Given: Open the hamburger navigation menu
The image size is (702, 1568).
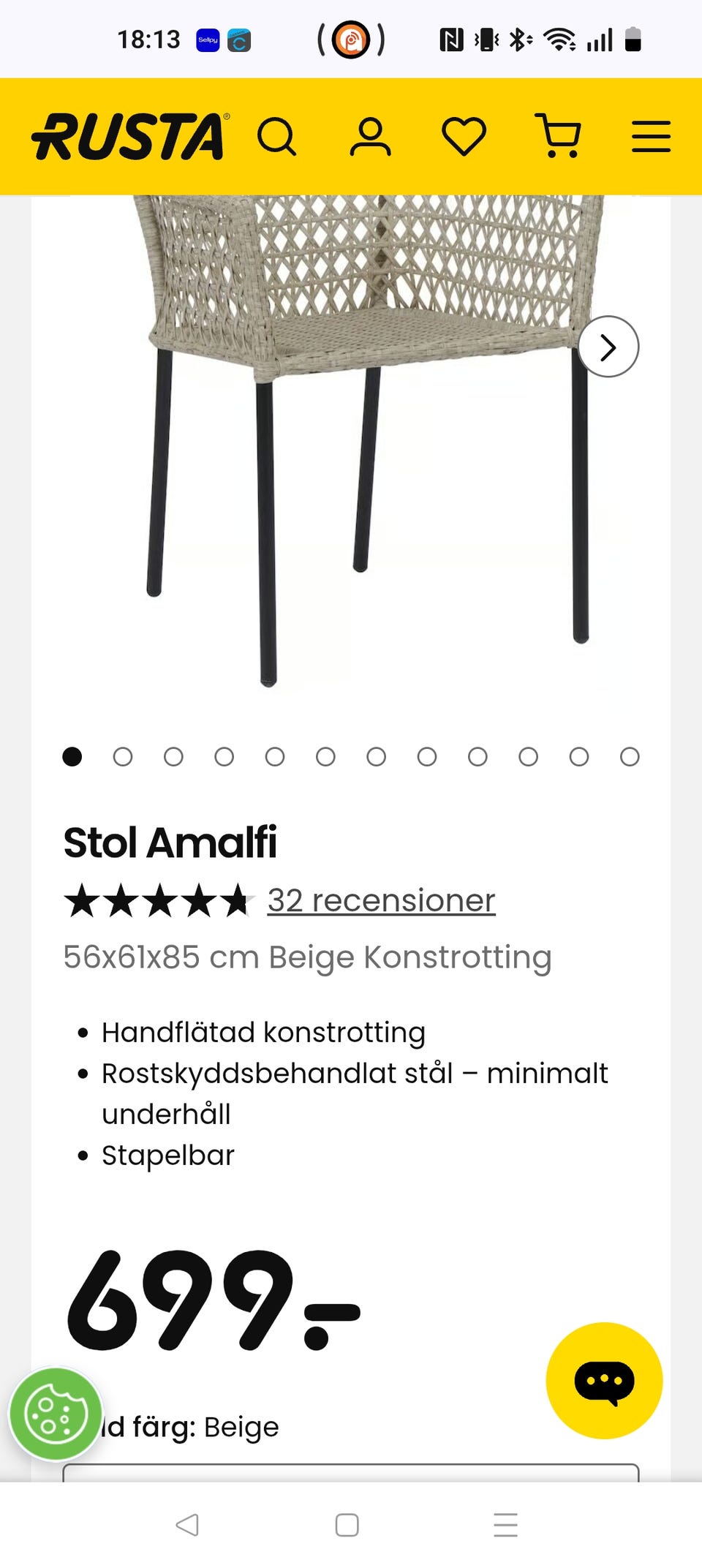Looking at the screenshot, I should pos(650,136).
